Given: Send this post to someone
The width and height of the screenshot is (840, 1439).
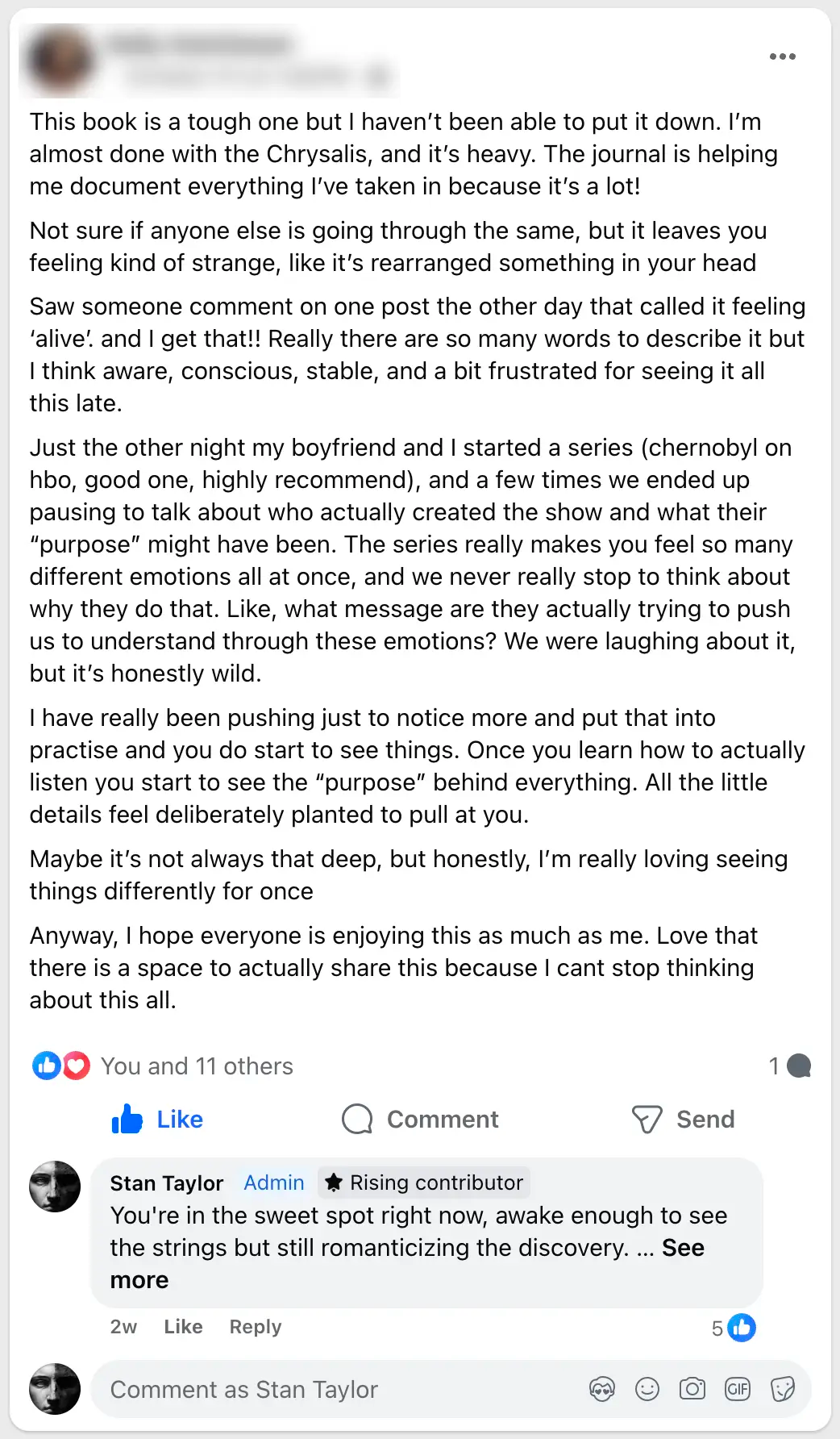Looking at the screenshot, I should (x=684, y=1120).
